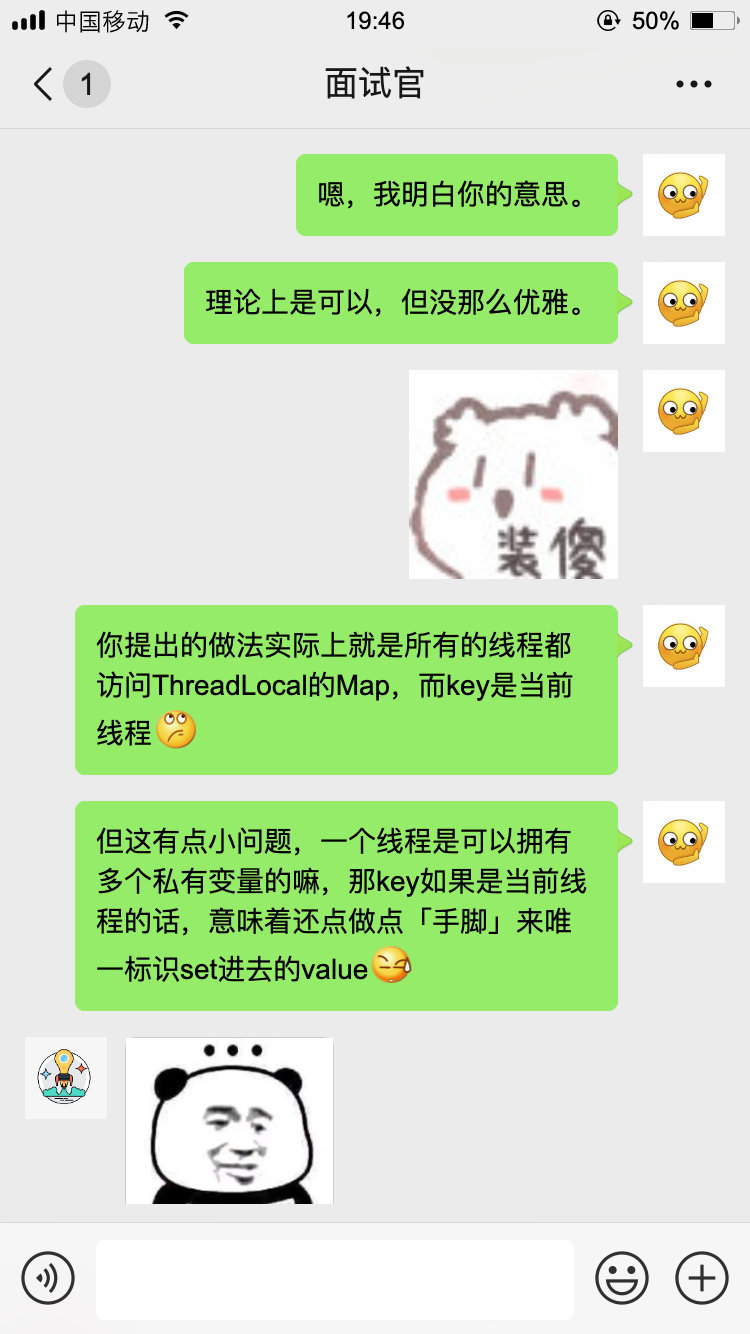Open the emoji sticker panel

coord(621,1278)
